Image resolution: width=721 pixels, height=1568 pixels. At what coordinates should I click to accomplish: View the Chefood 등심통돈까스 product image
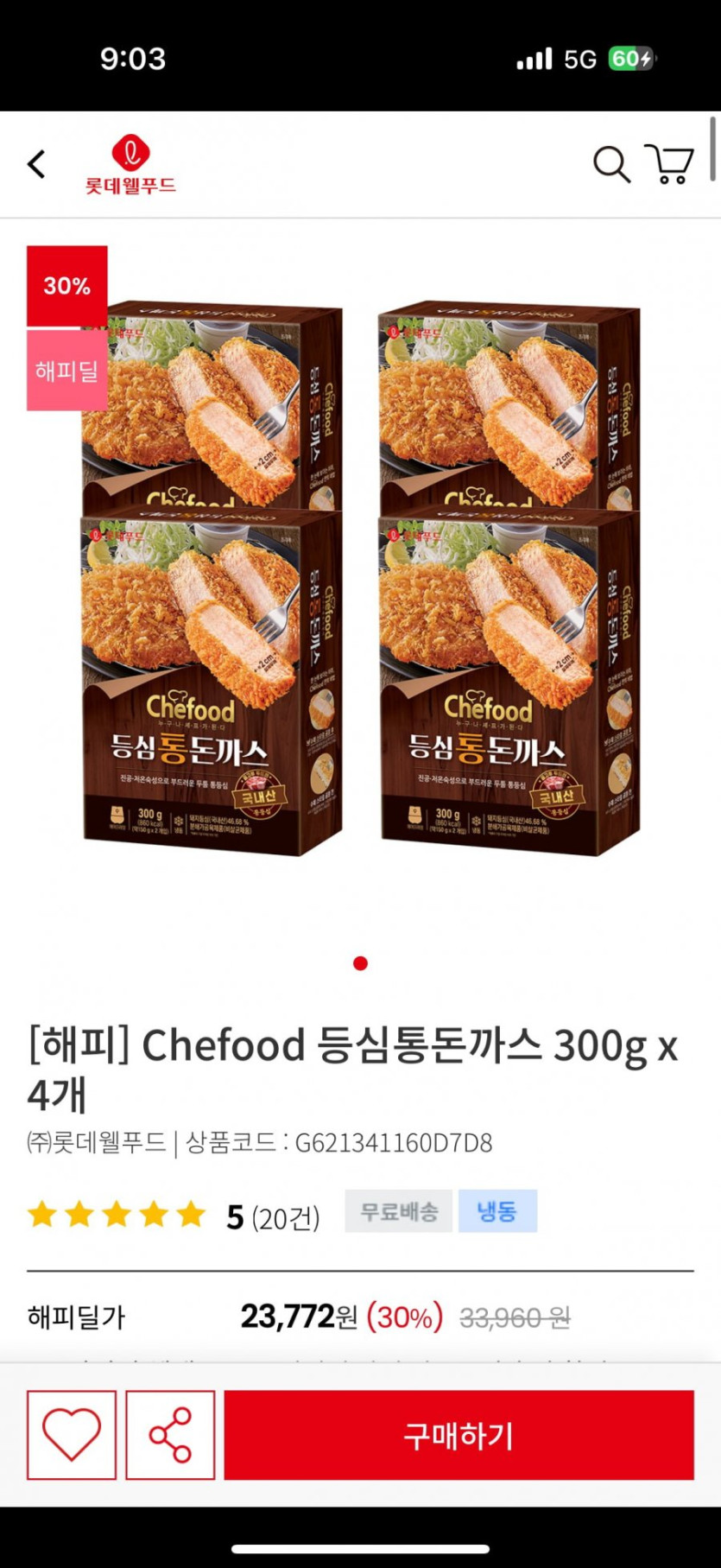tap(361, 579)
